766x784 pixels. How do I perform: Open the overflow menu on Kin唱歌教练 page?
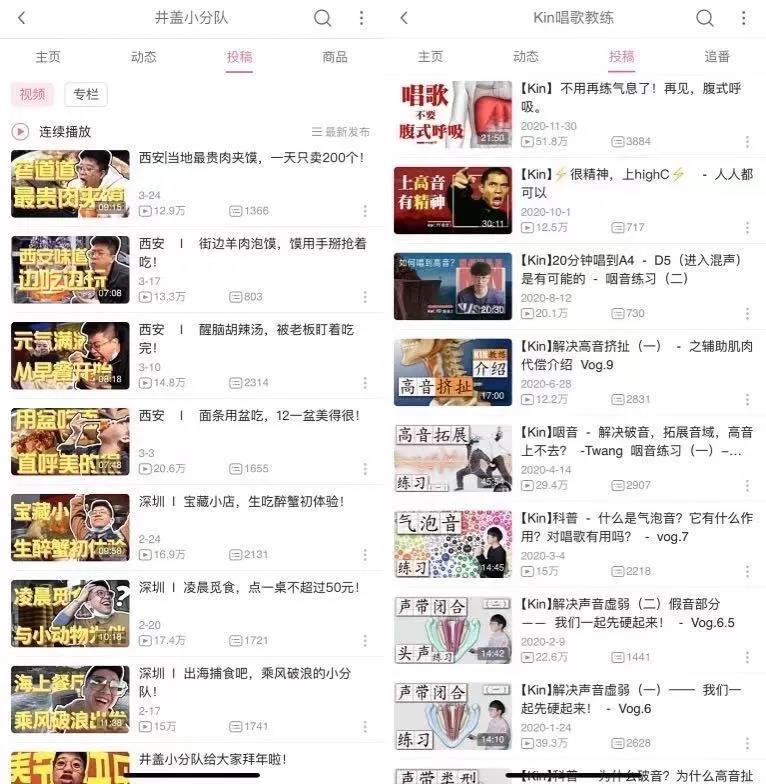pyautogui.click(x=744, y=18)
